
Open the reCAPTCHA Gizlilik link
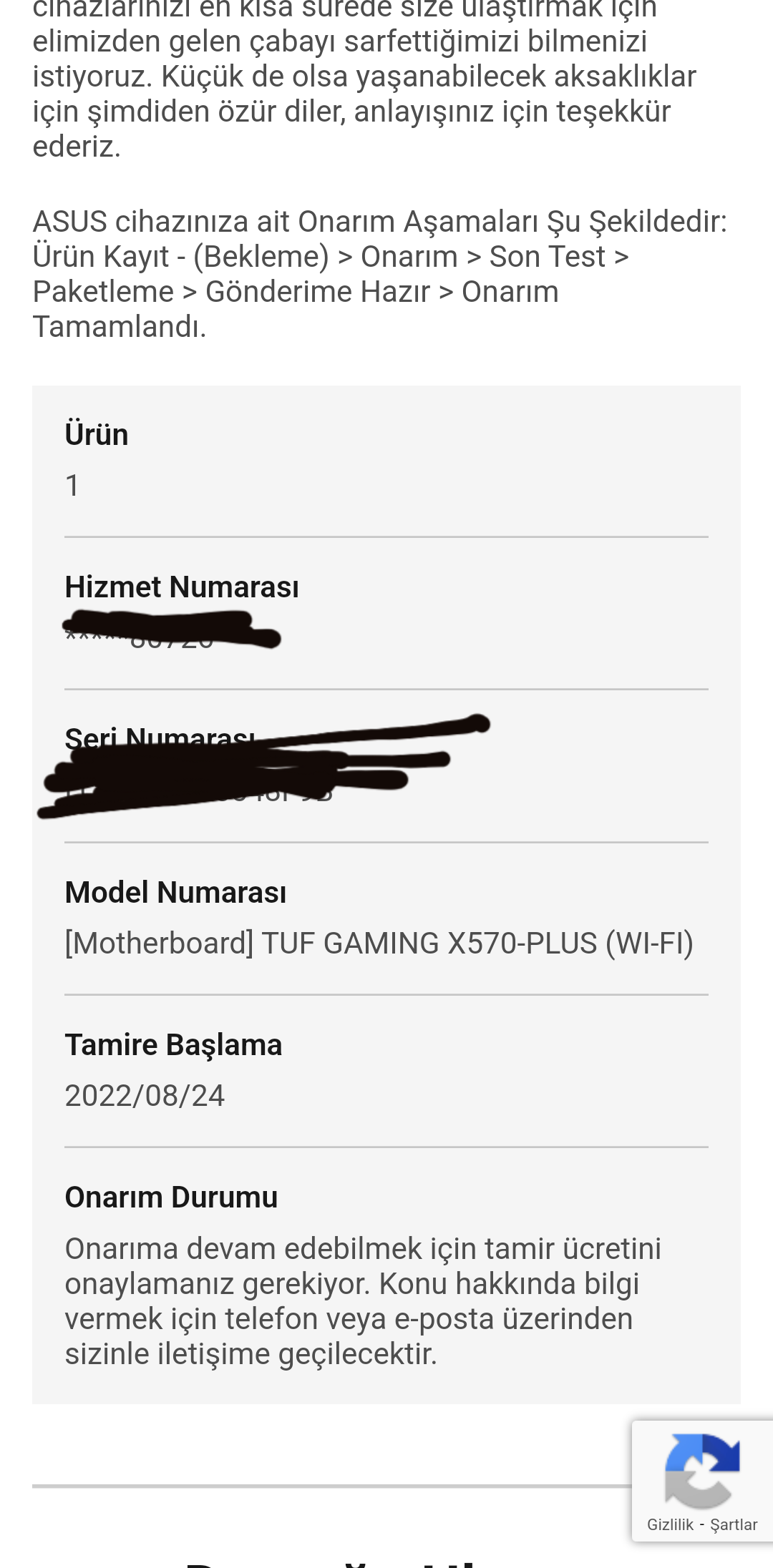670,1524
